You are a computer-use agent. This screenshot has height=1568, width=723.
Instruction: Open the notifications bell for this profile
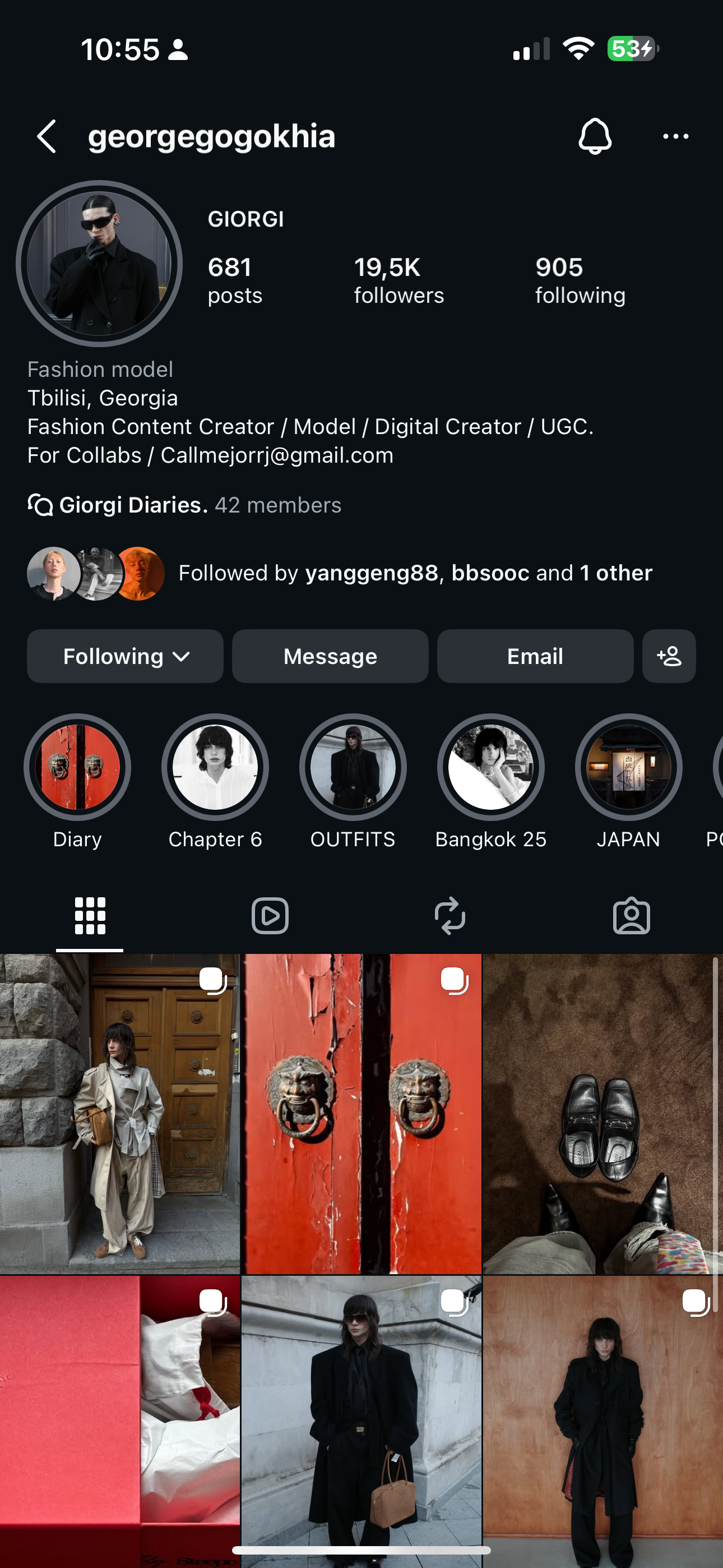pos(595,136)
